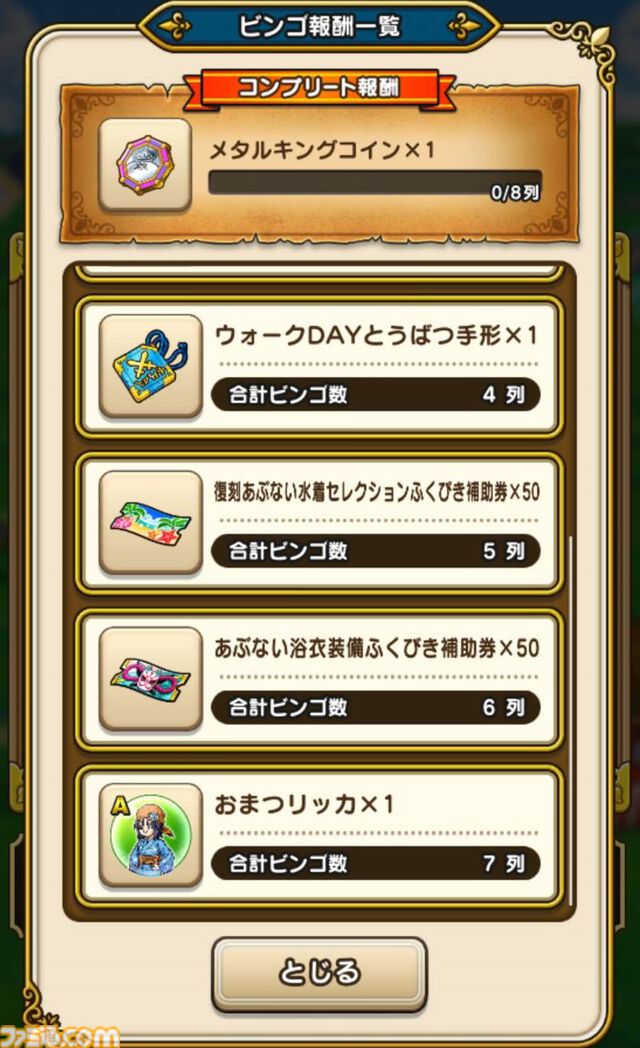The height and width of the screenshot is (1048, 640).
Task: Tap the ウォークDAYとうばつ手形 reward icon
Action: pyautogui.click(x=151, y=364)
